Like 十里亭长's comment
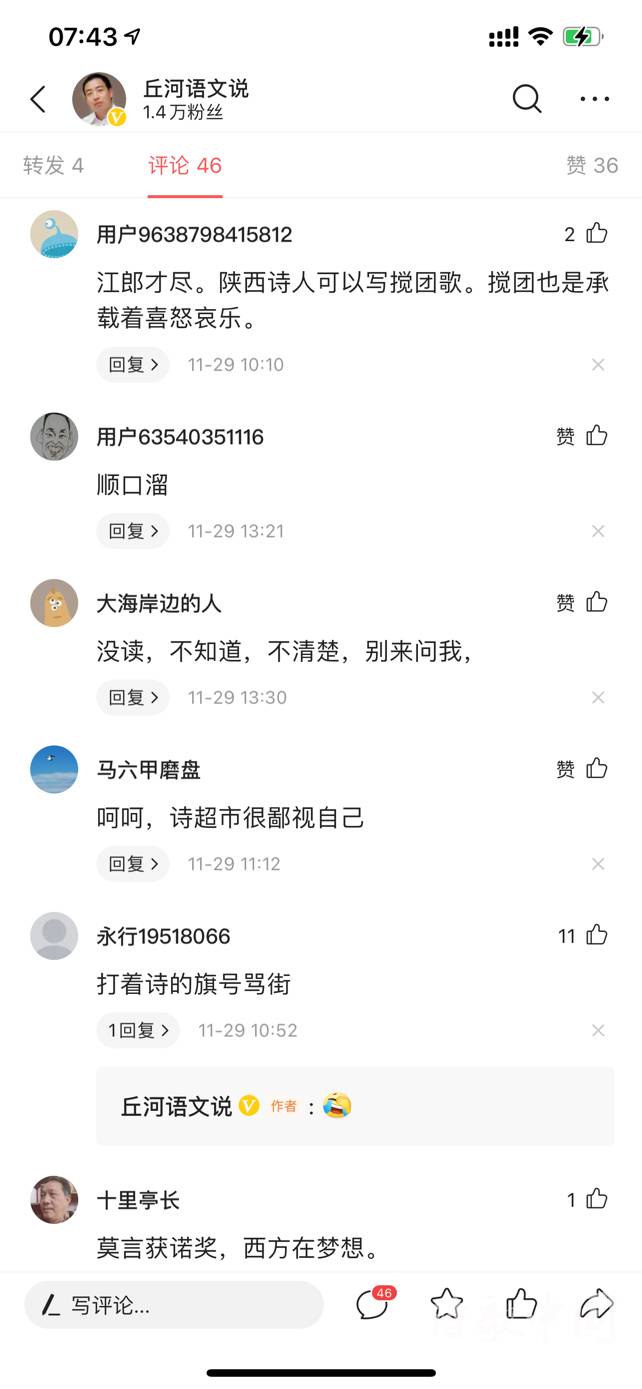642x1389 pixels. click(x=596, y=1199)
